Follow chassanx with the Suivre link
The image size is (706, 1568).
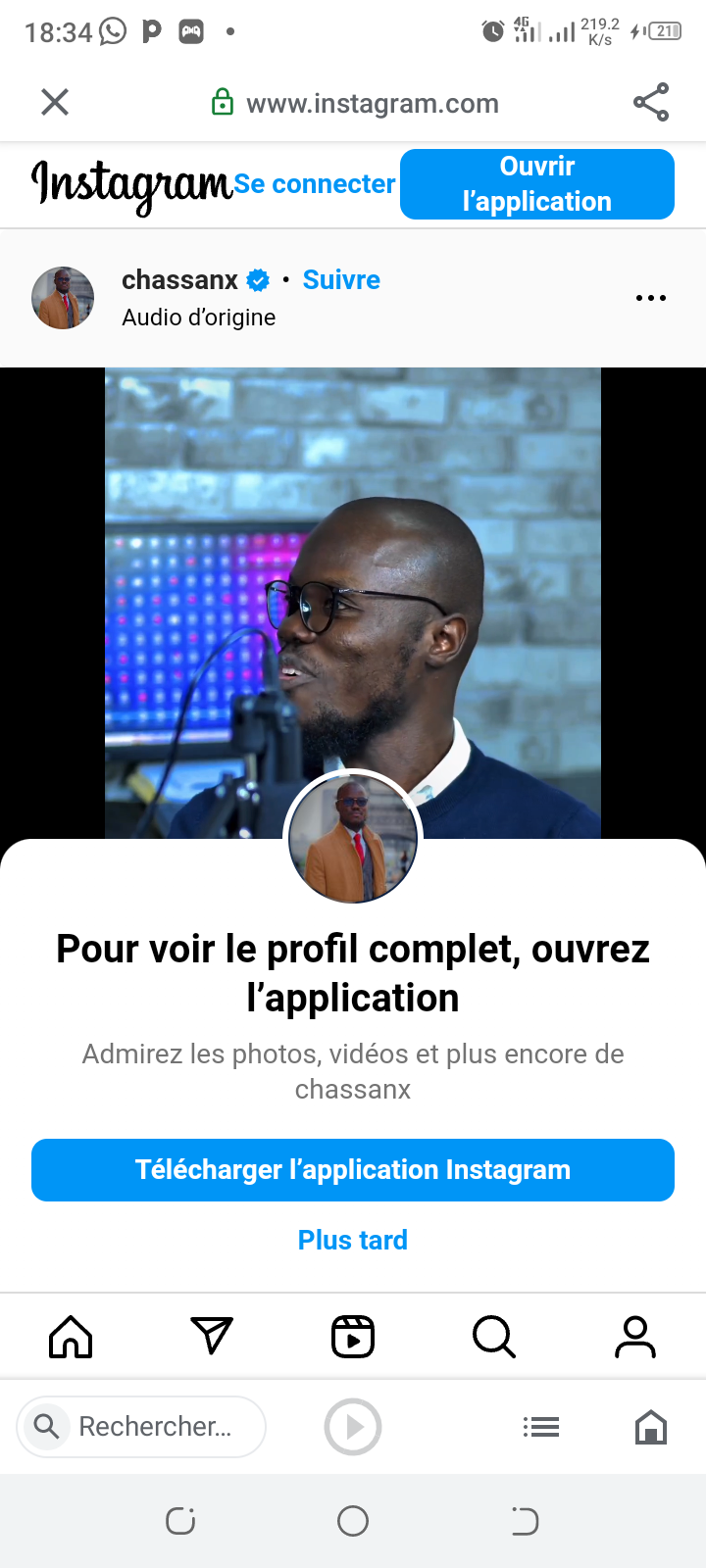(341, 280)
